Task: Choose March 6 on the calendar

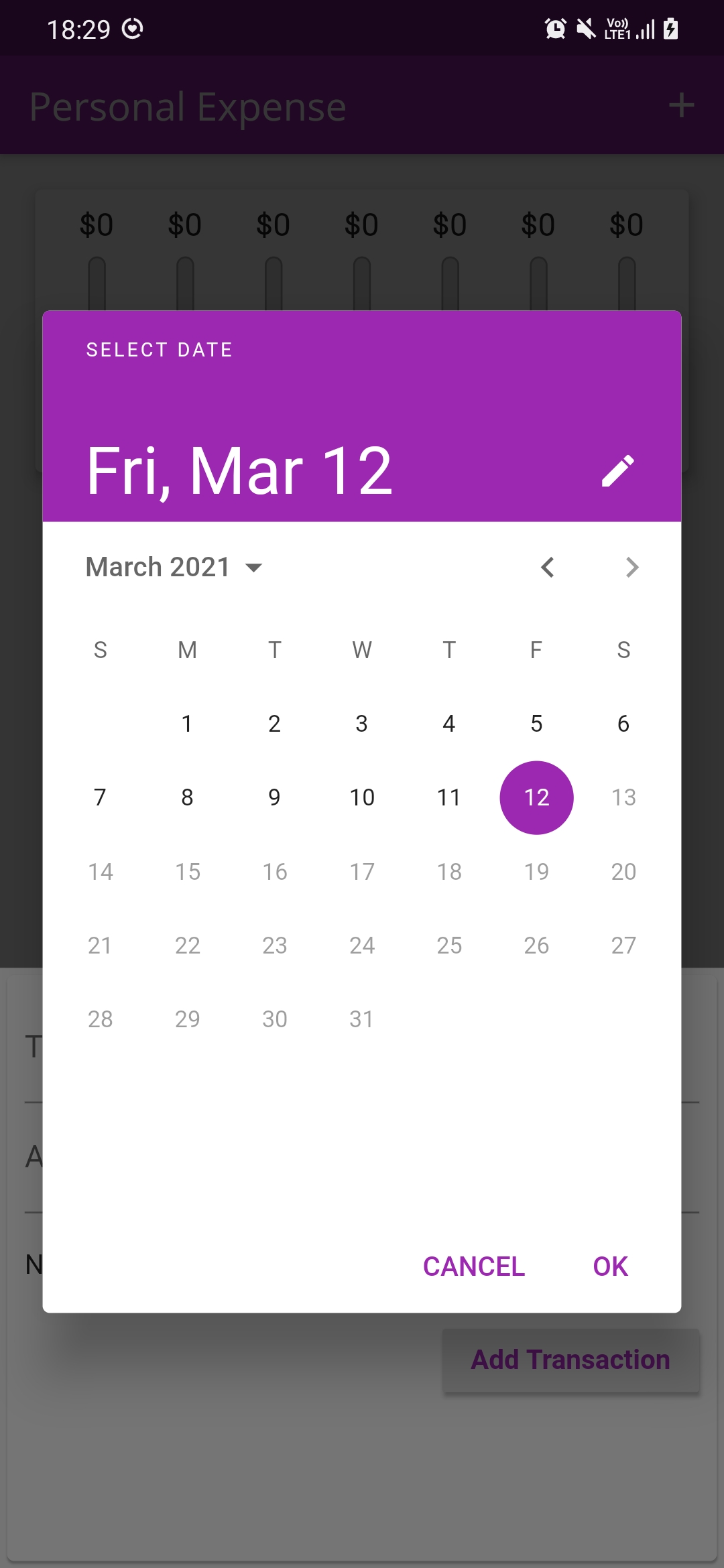Action: [x=623, y=724]
